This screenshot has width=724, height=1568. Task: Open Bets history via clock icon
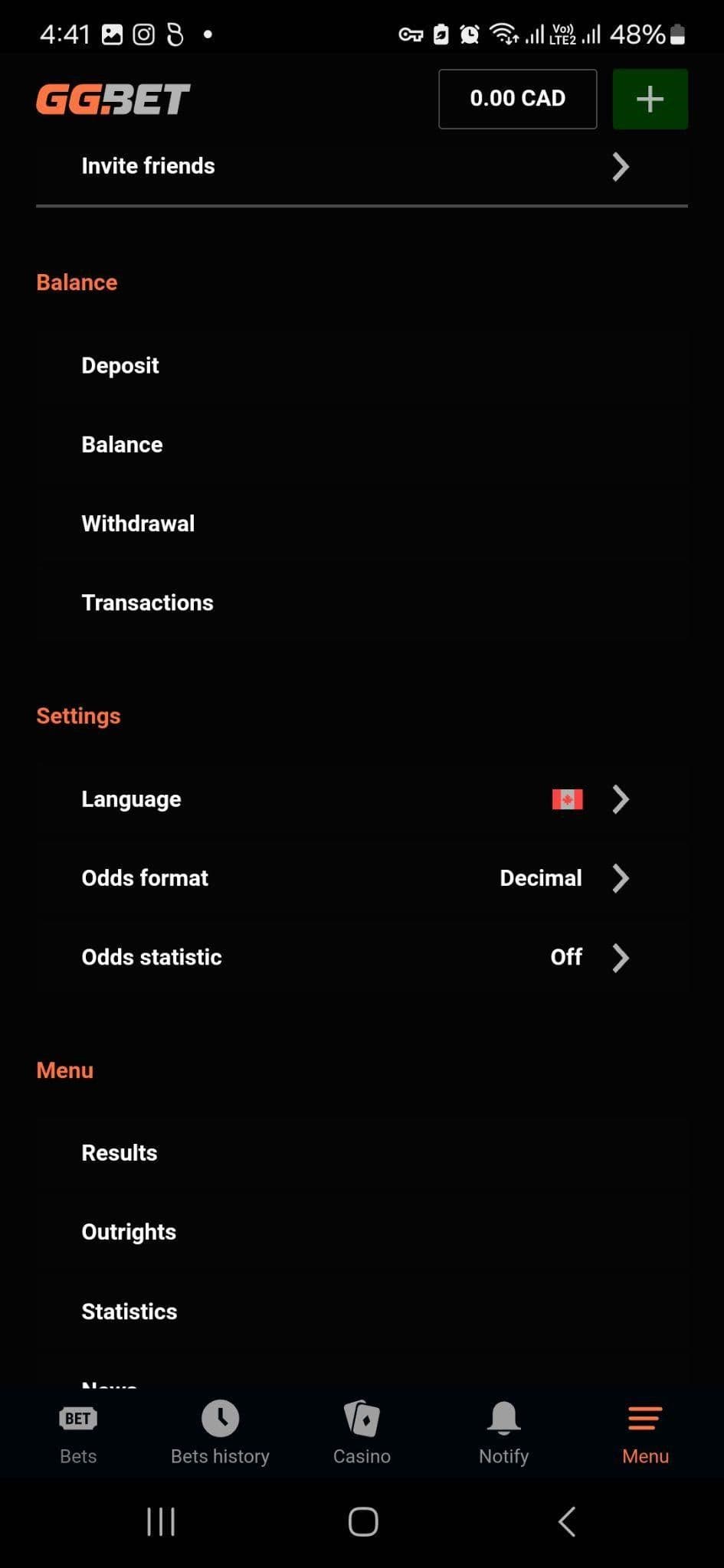220,1418
